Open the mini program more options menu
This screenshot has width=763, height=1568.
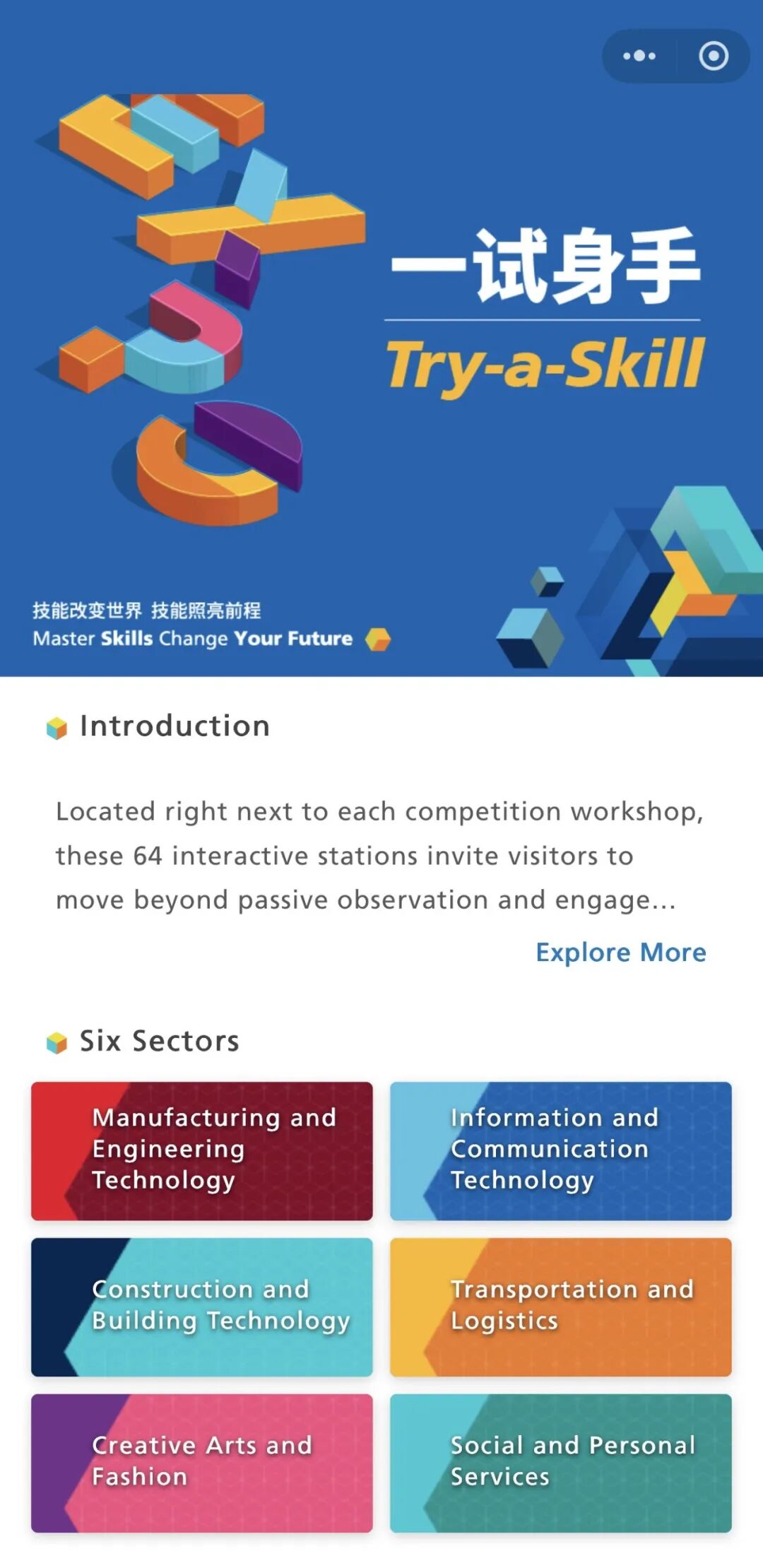tap(639, 56)
